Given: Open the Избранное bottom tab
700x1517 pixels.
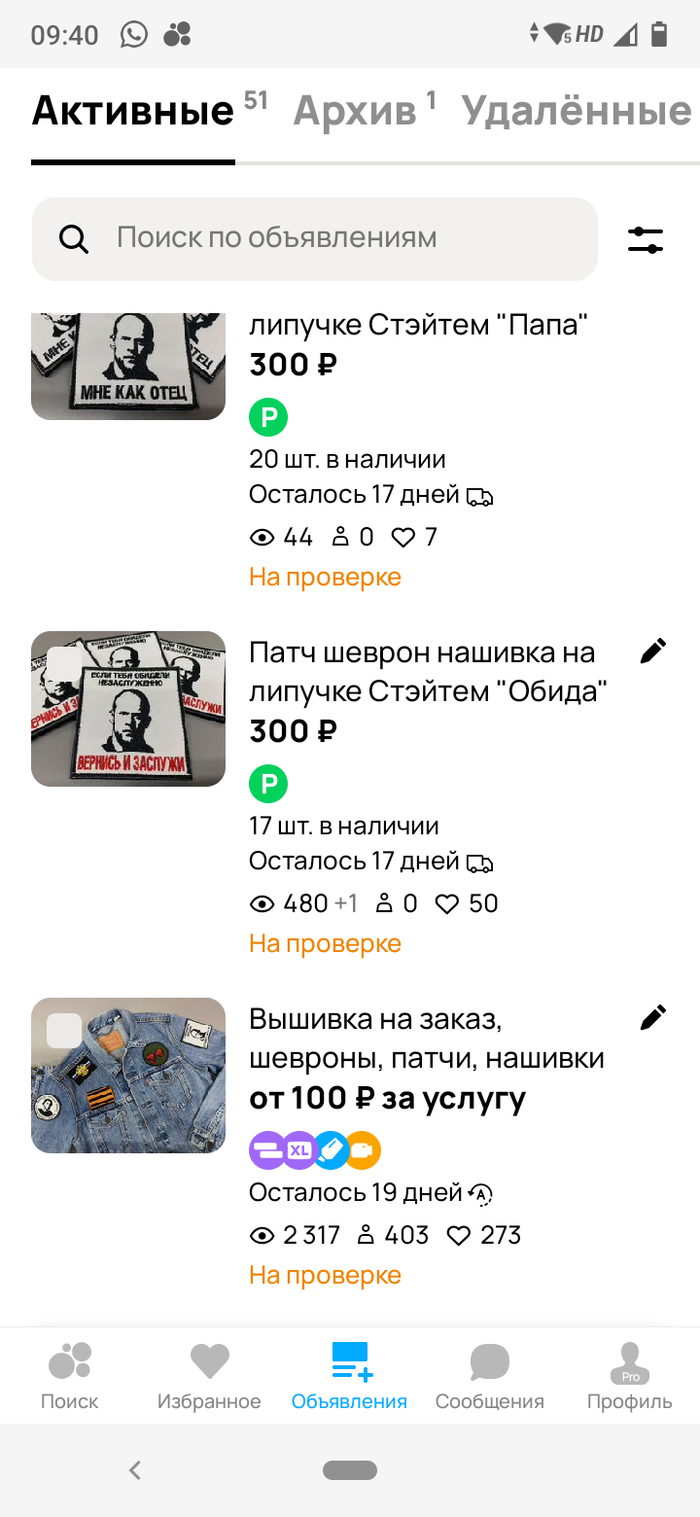Looking at the screenshot, I should click(209, 1376).
